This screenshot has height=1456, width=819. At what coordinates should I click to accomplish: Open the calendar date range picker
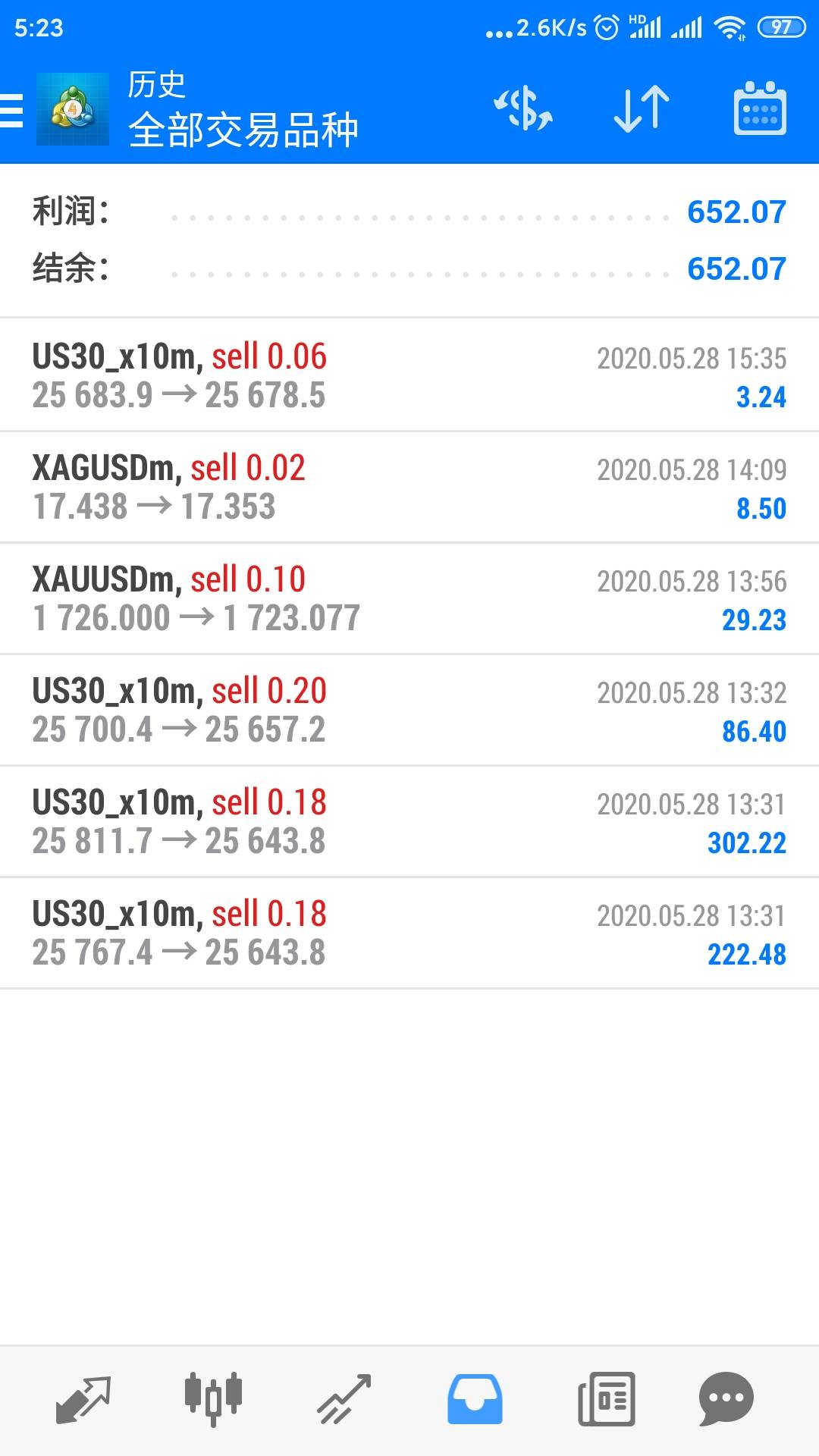(759, 109)
